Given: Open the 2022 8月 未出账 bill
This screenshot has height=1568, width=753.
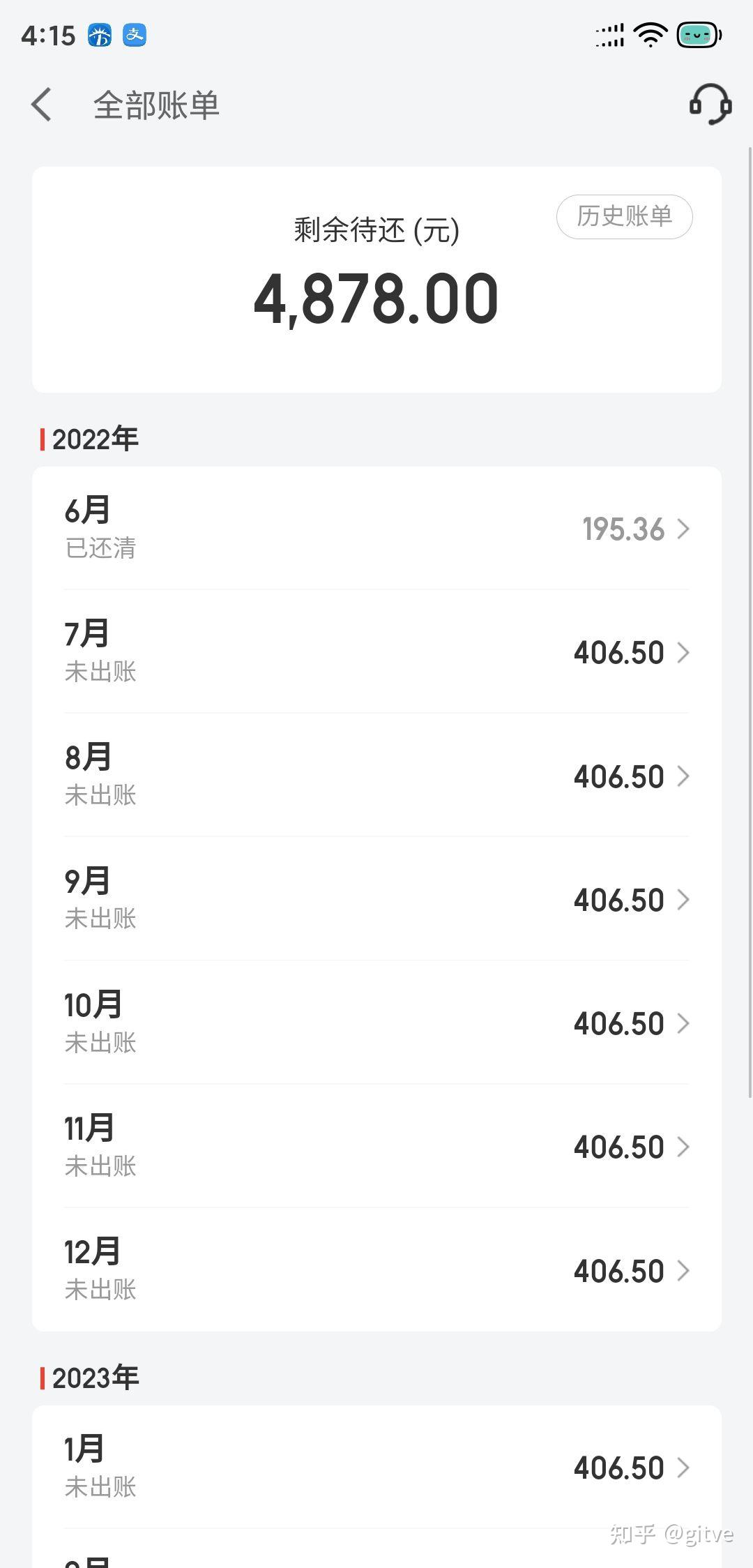Looking at the screenshot, I should (x=376, y=776).
